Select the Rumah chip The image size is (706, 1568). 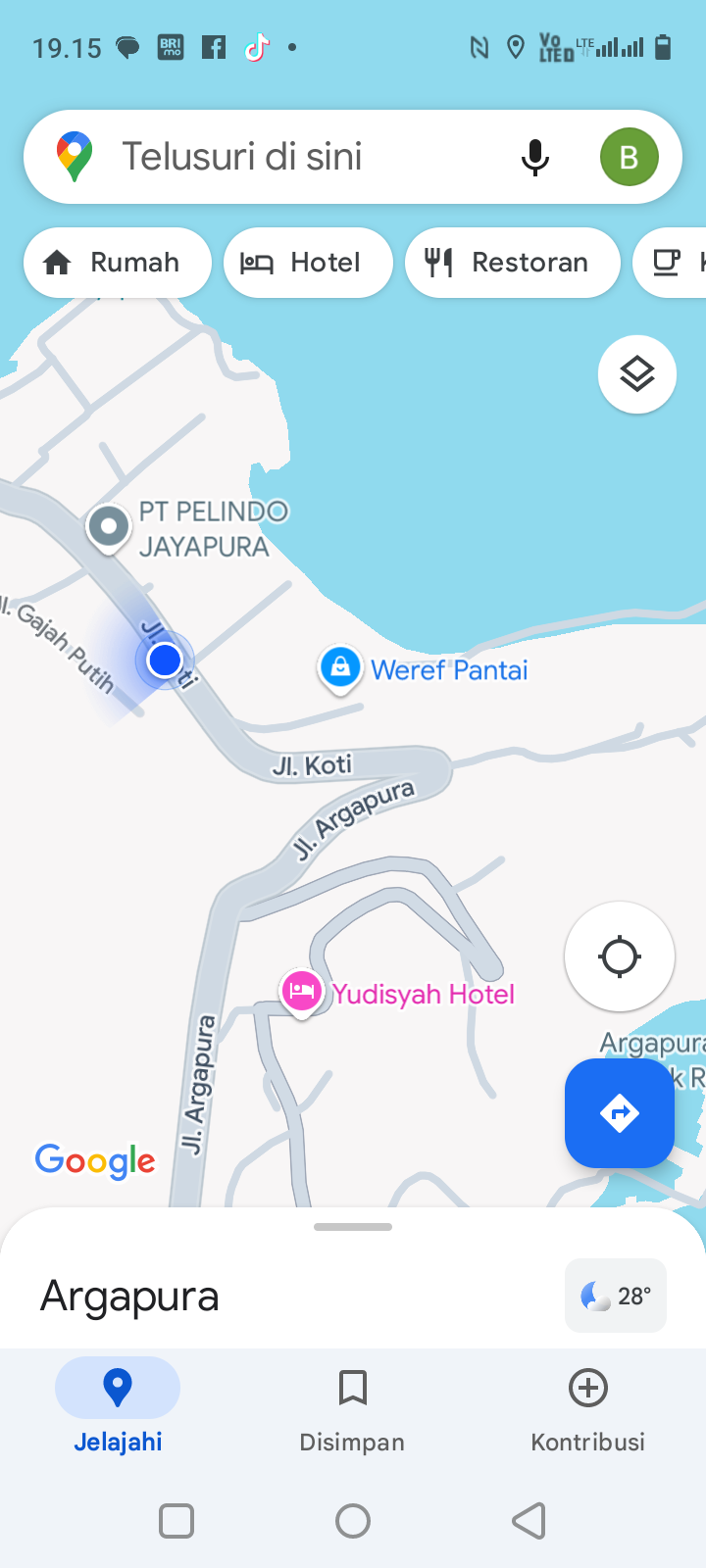click(x=117, y=263)
